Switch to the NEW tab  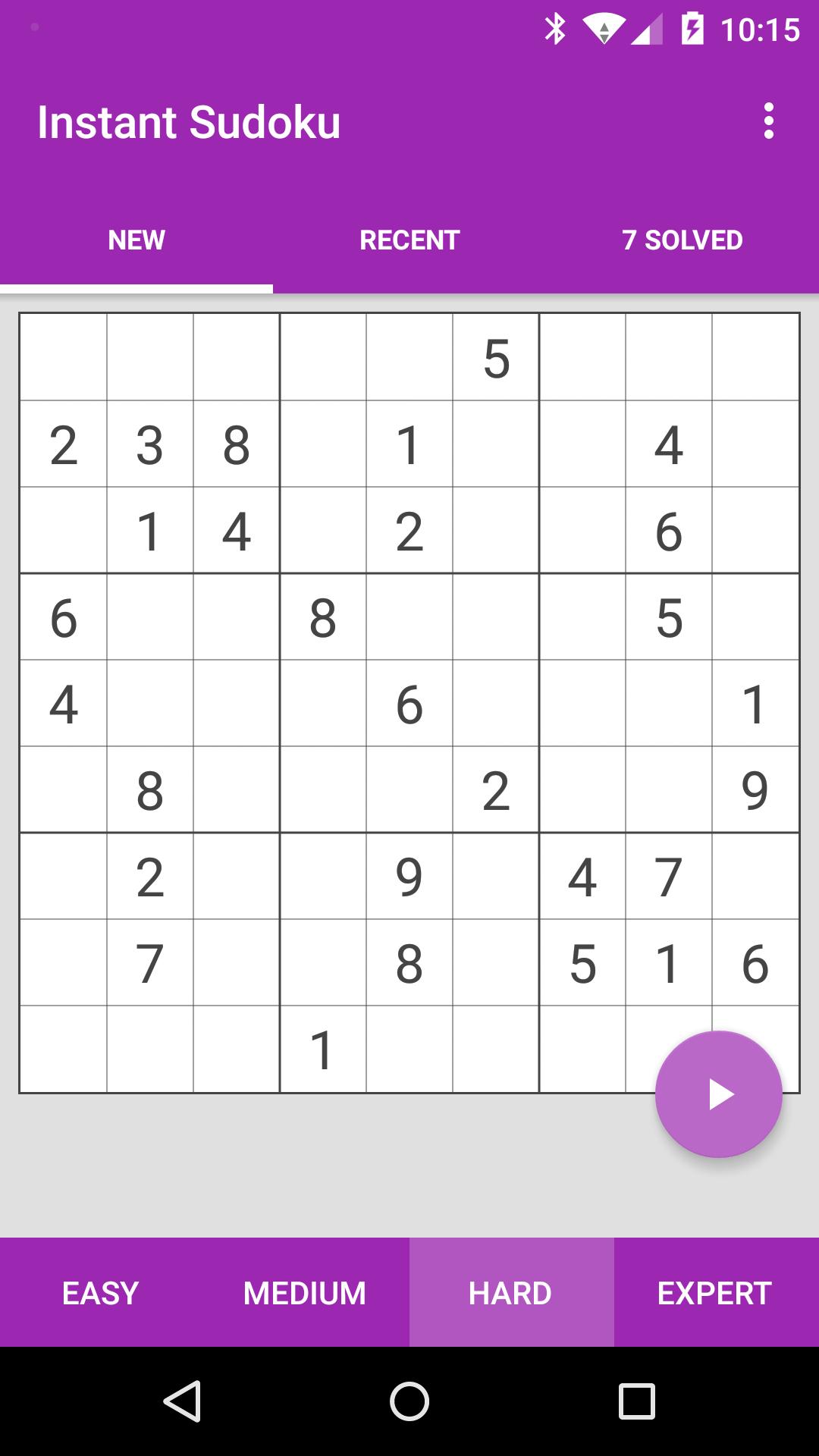tap(136, 240)
